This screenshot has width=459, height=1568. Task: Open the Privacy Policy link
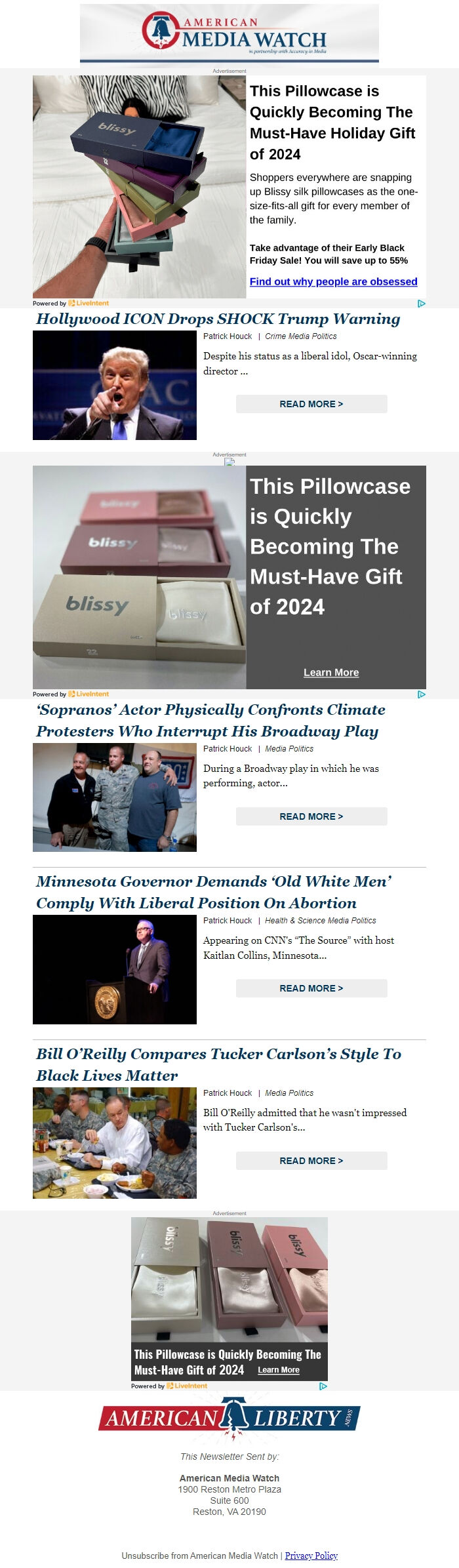(x=311, y=1556)
